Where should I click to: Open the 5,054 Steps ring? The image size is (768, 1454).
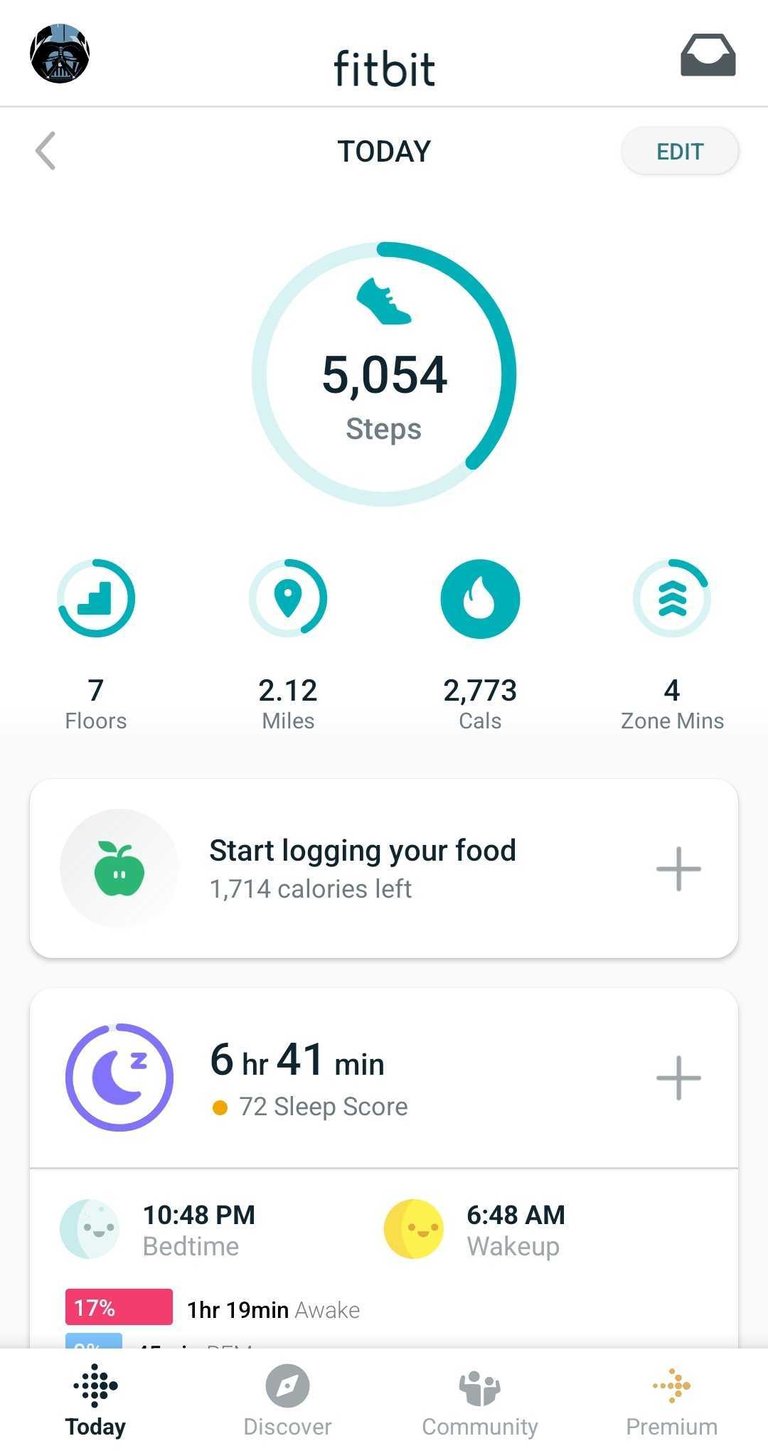tap(384, 374)
